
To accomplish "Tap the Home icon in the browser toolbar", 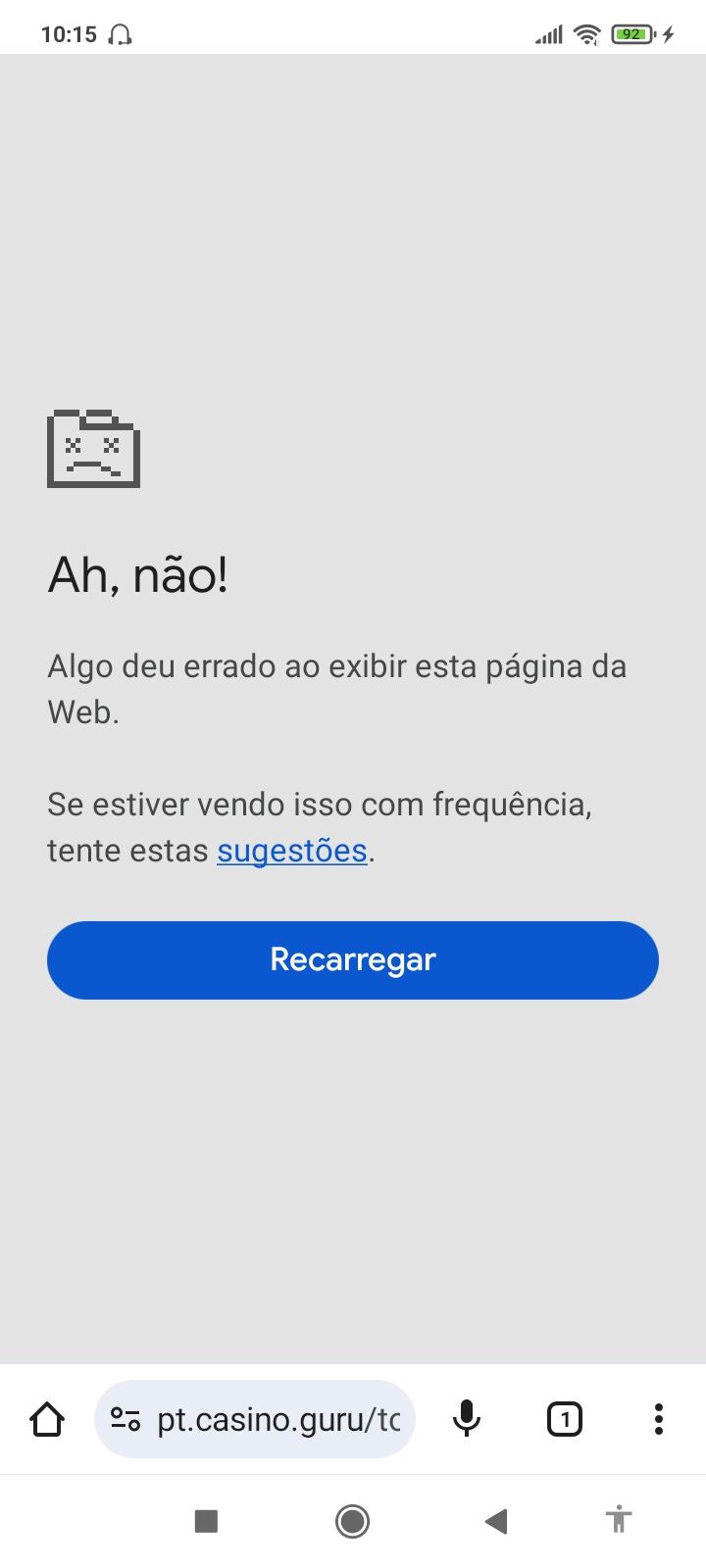I will click(x=47, y=1418).
